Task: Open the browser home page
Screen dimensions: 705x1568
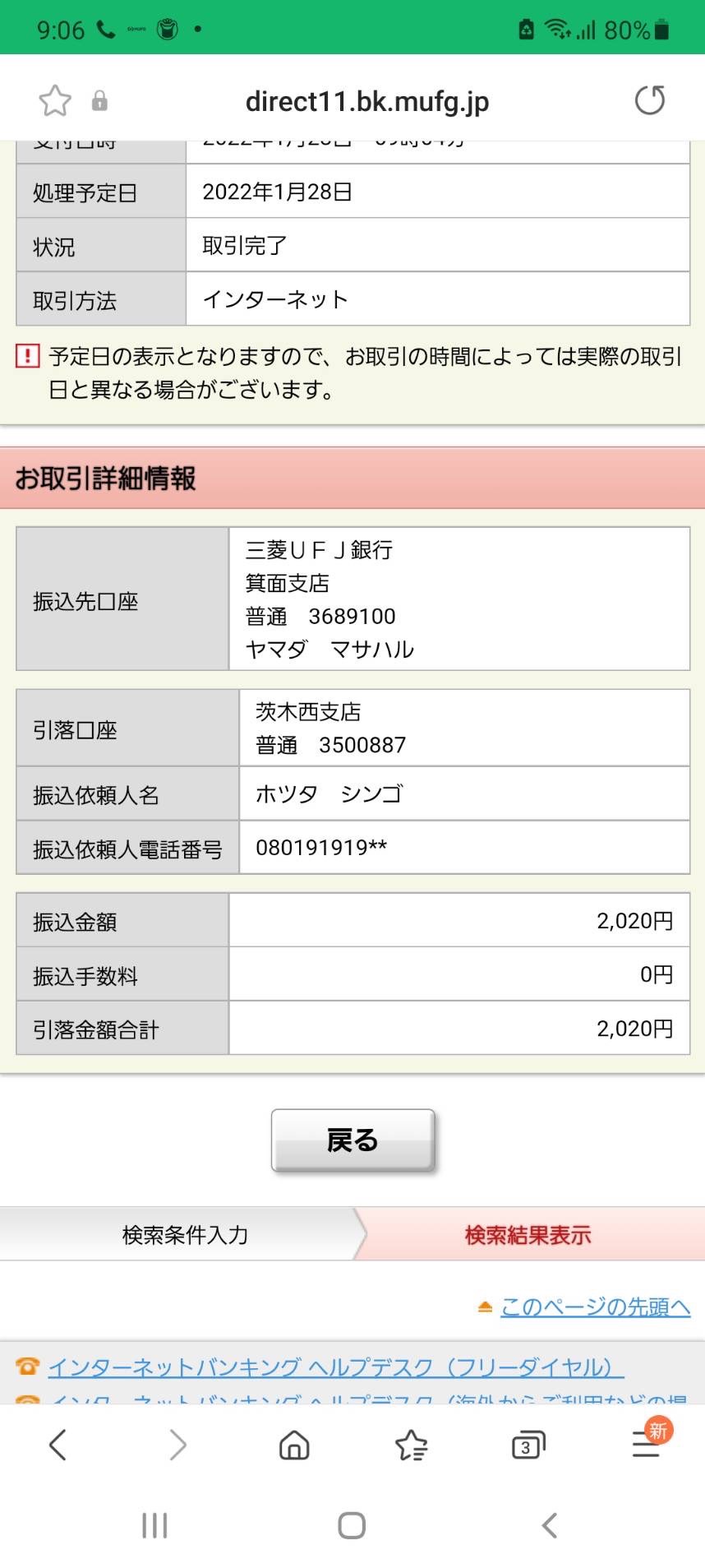Action: point(294,1445)
